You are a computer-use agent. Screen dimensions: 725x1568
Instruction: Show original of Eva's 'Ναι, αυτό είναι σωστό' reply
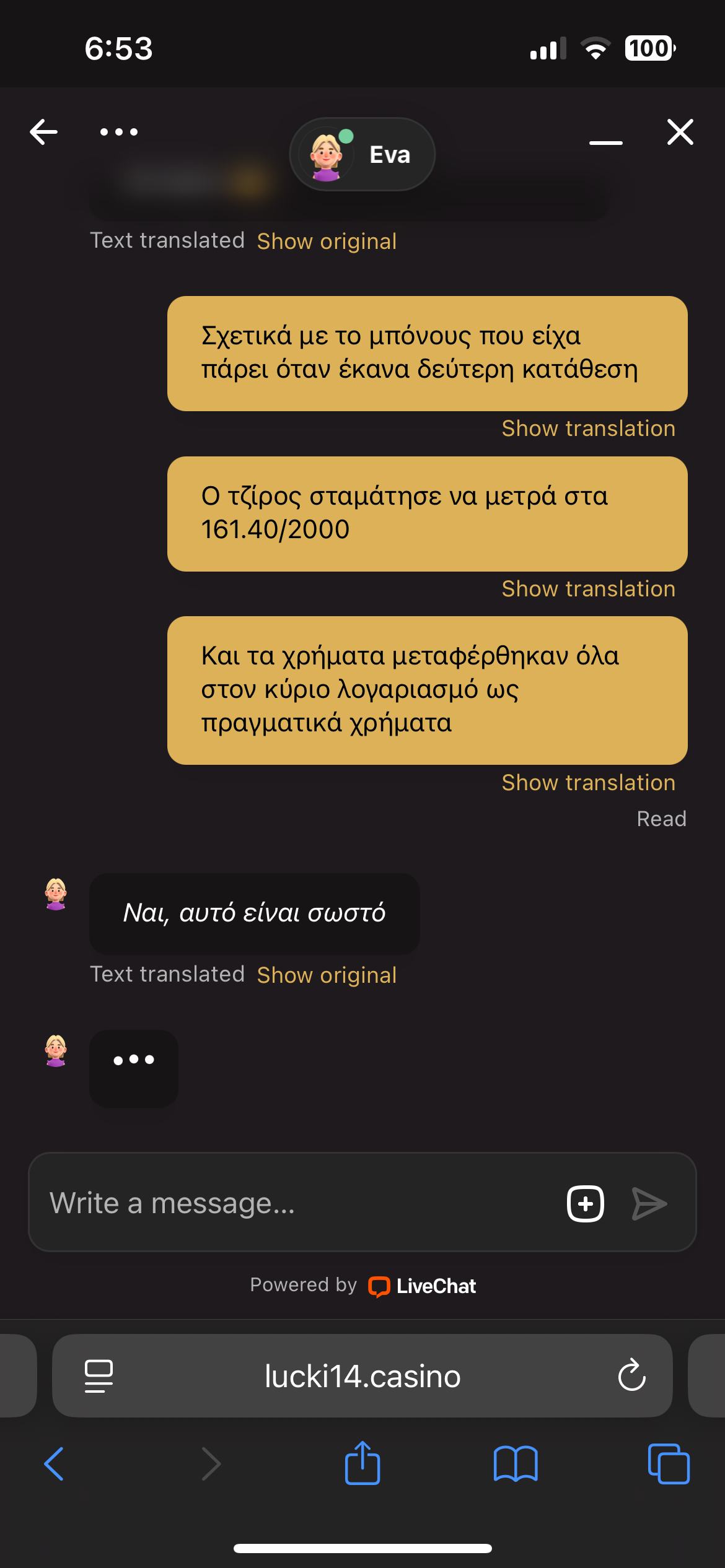coord(327,975)
